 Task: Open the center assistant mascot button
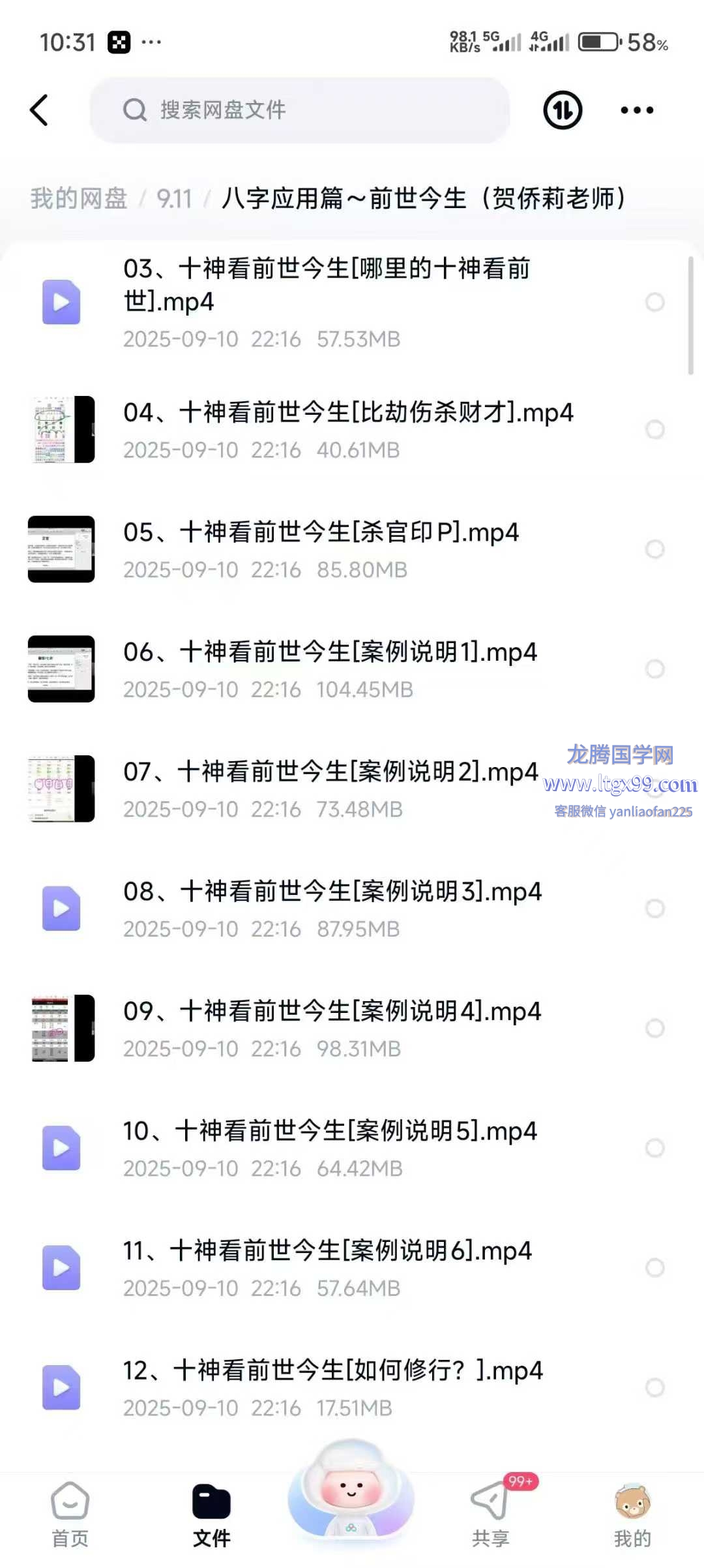point(351,1494)
